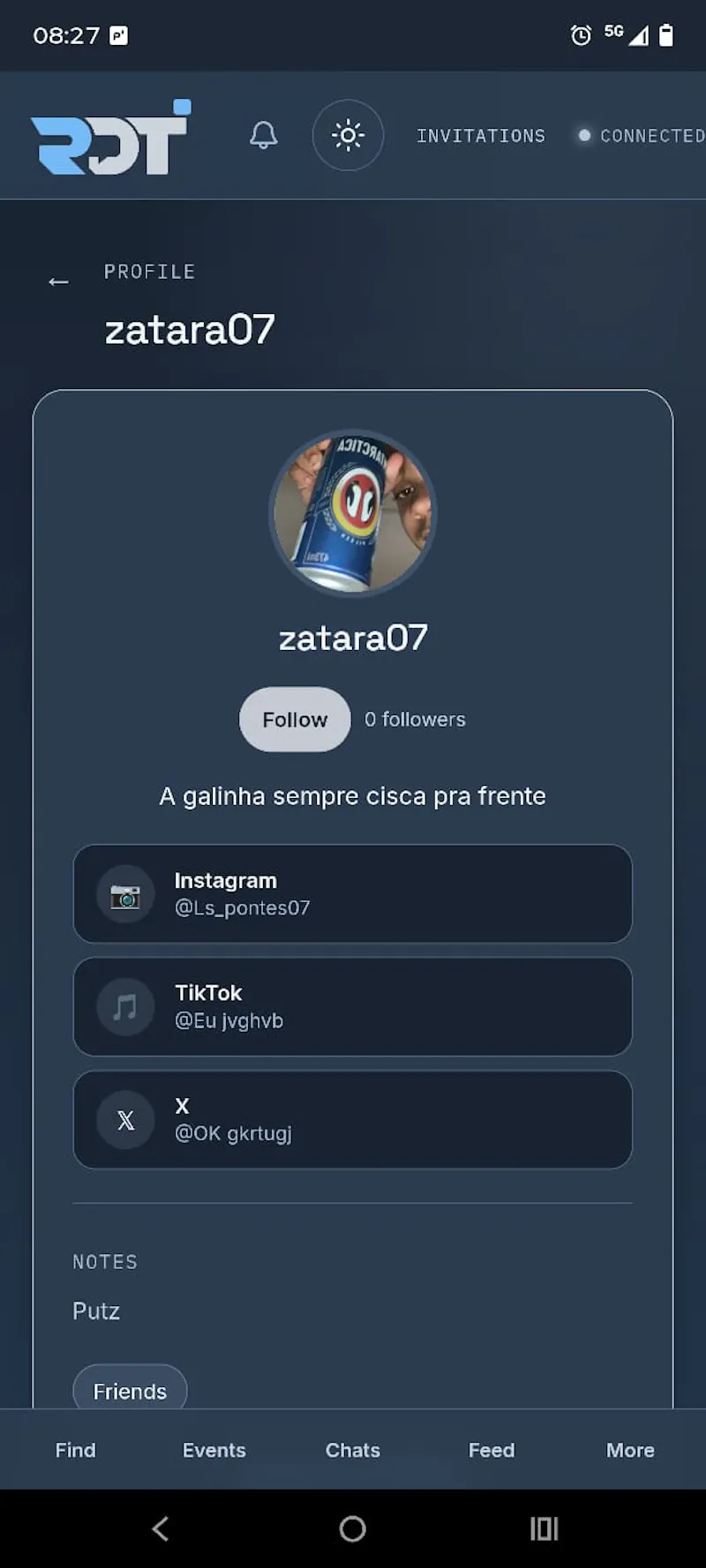Toggle the light theme sun icon
The width and height of the screenshot is (706, 1568).
point(348,135)
